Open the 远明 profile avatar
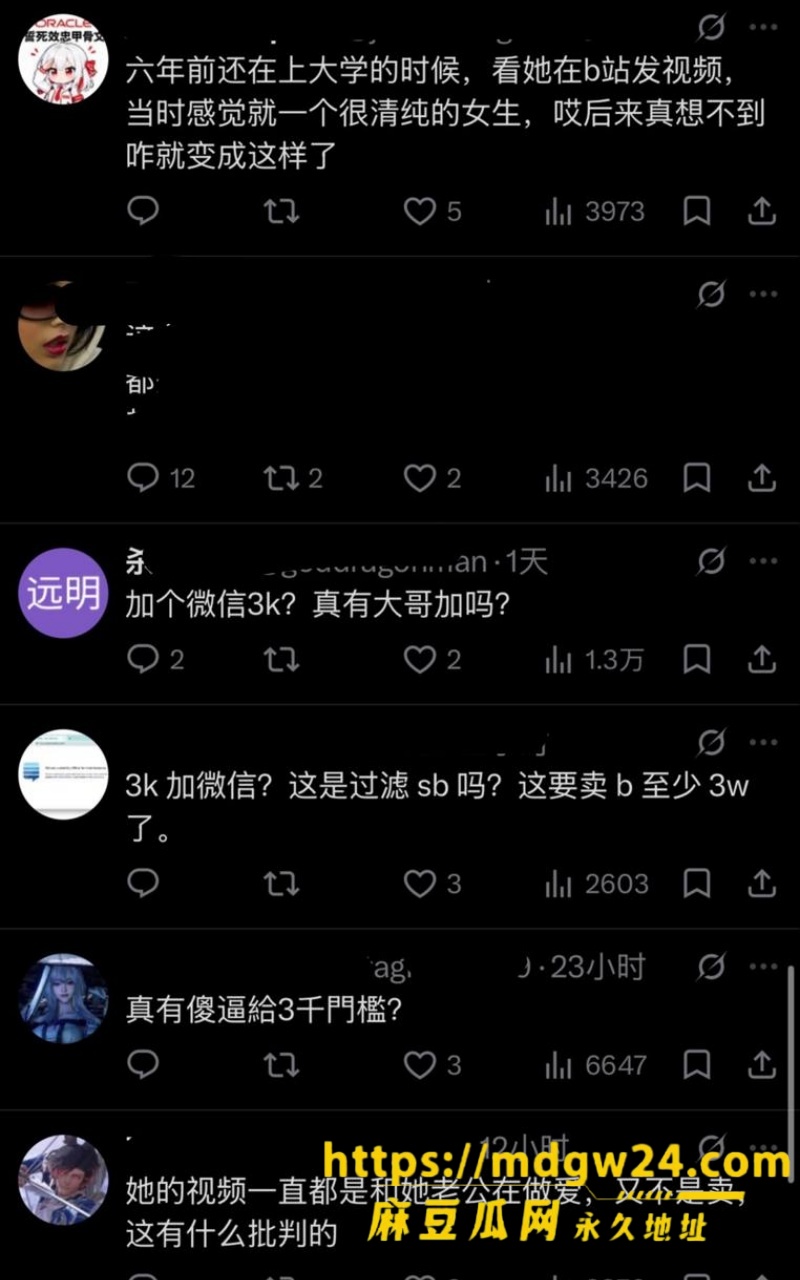This screenshot has height=1280, width=800. pyautogui.click(x=63, y=593)
